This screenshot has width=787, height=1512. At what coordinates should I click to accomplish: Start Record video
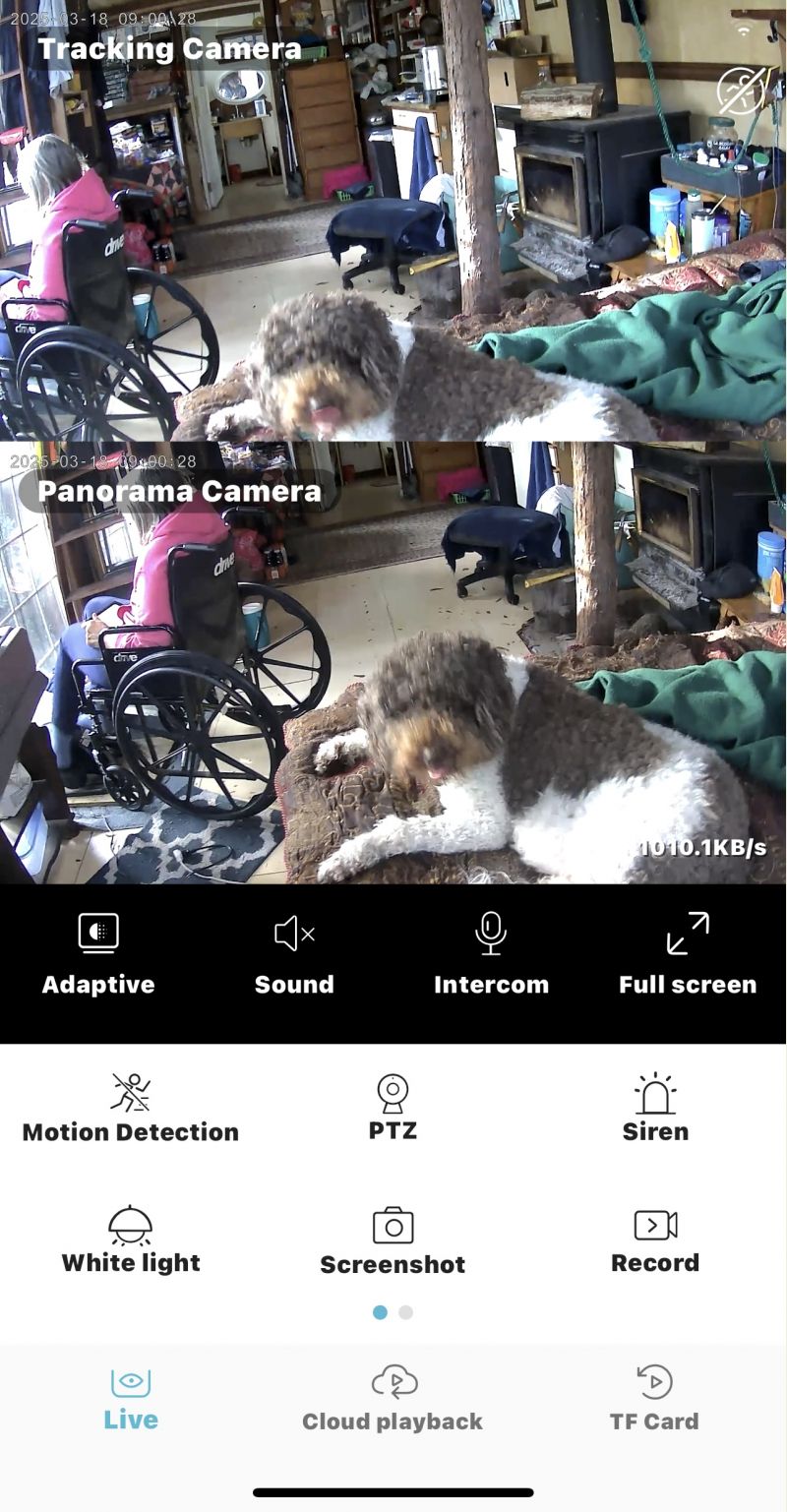pos(655,1240)
